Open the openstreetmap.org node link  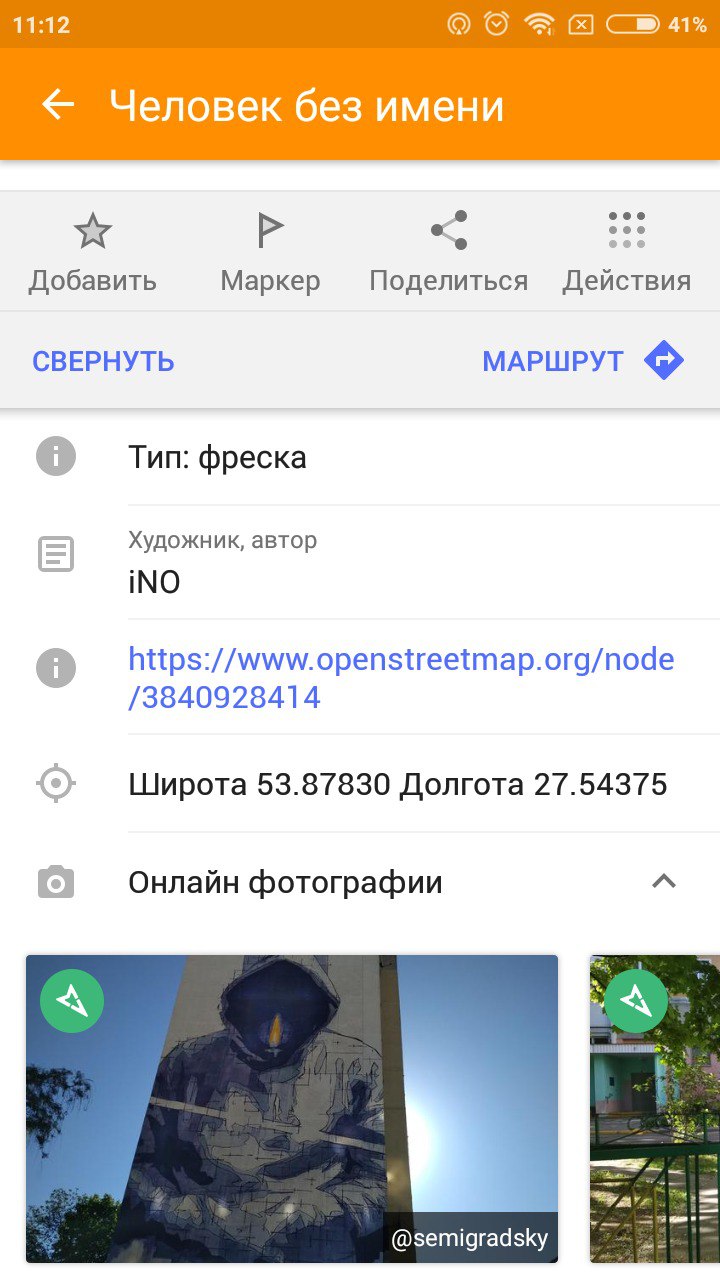(x=401, y=678)
